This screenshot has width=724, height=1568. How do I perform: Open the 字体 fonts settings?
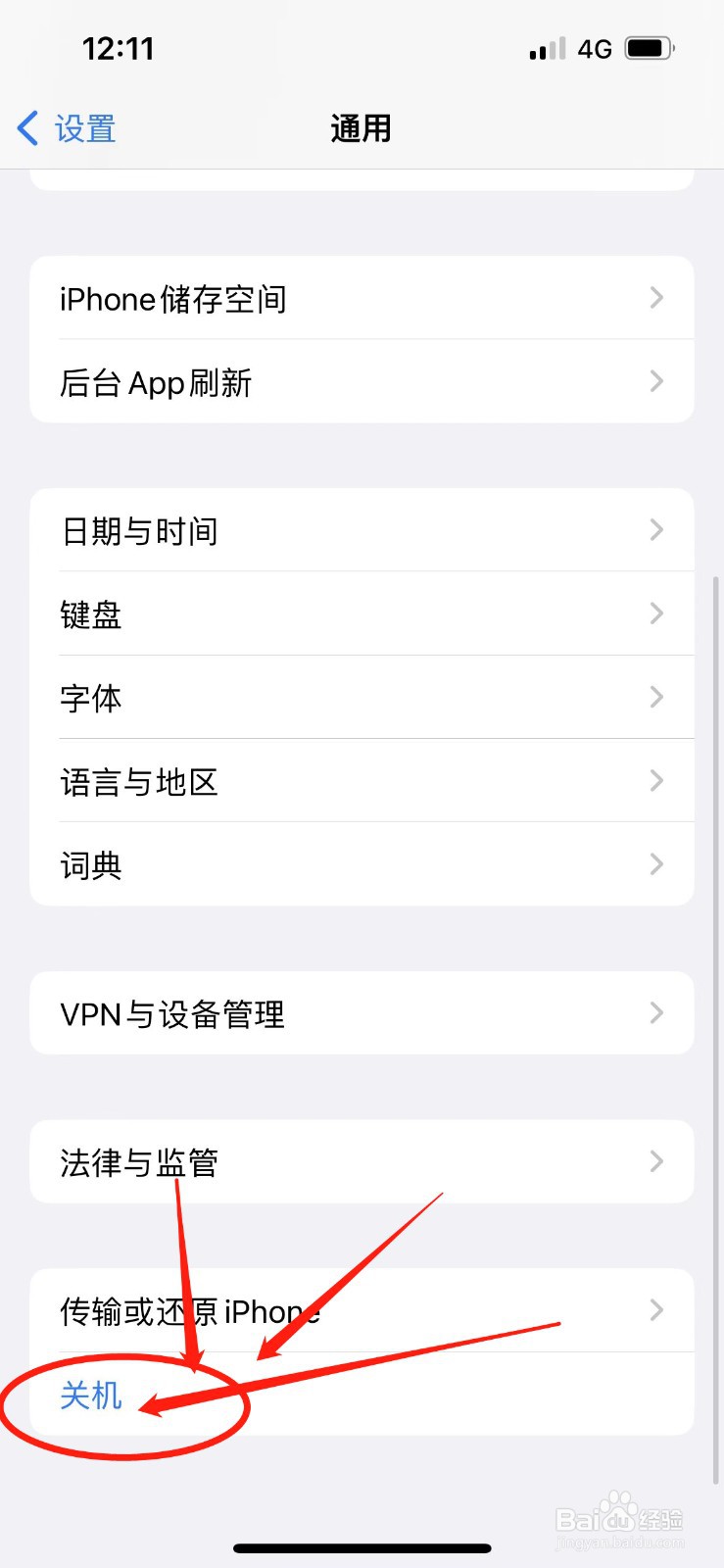[x=362, y=697]
